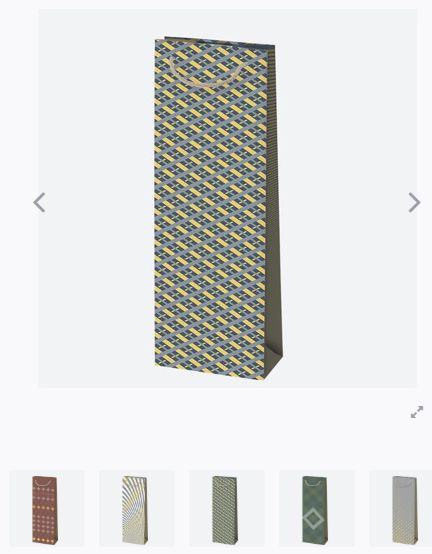Select the cream swirl pattern bag thumbnail
The image size is (432, 554).
point(136,508)
